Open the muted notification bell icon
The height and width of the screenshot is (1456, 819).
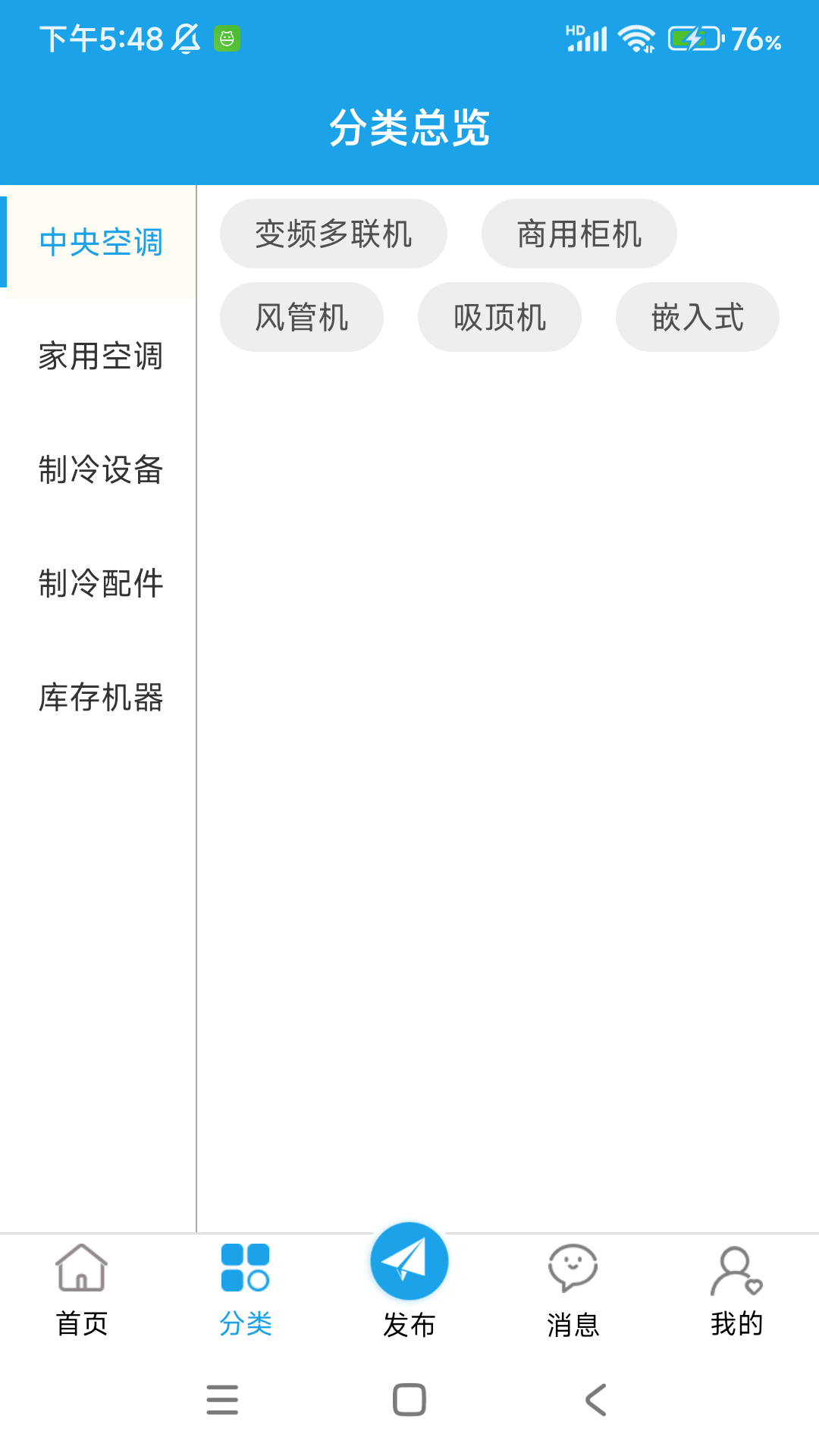coord(187,36)
